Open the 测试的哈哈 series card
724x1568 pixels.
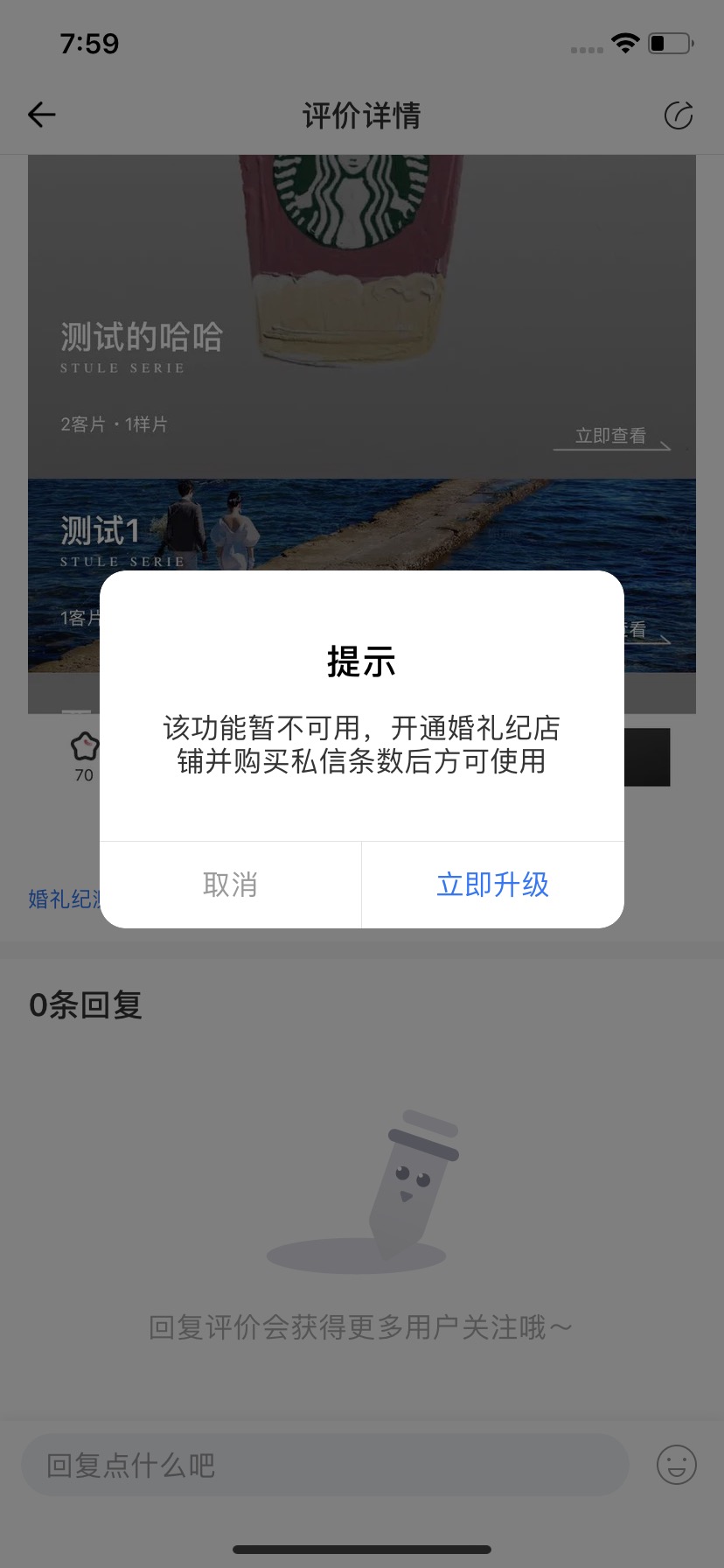[361, 317]
